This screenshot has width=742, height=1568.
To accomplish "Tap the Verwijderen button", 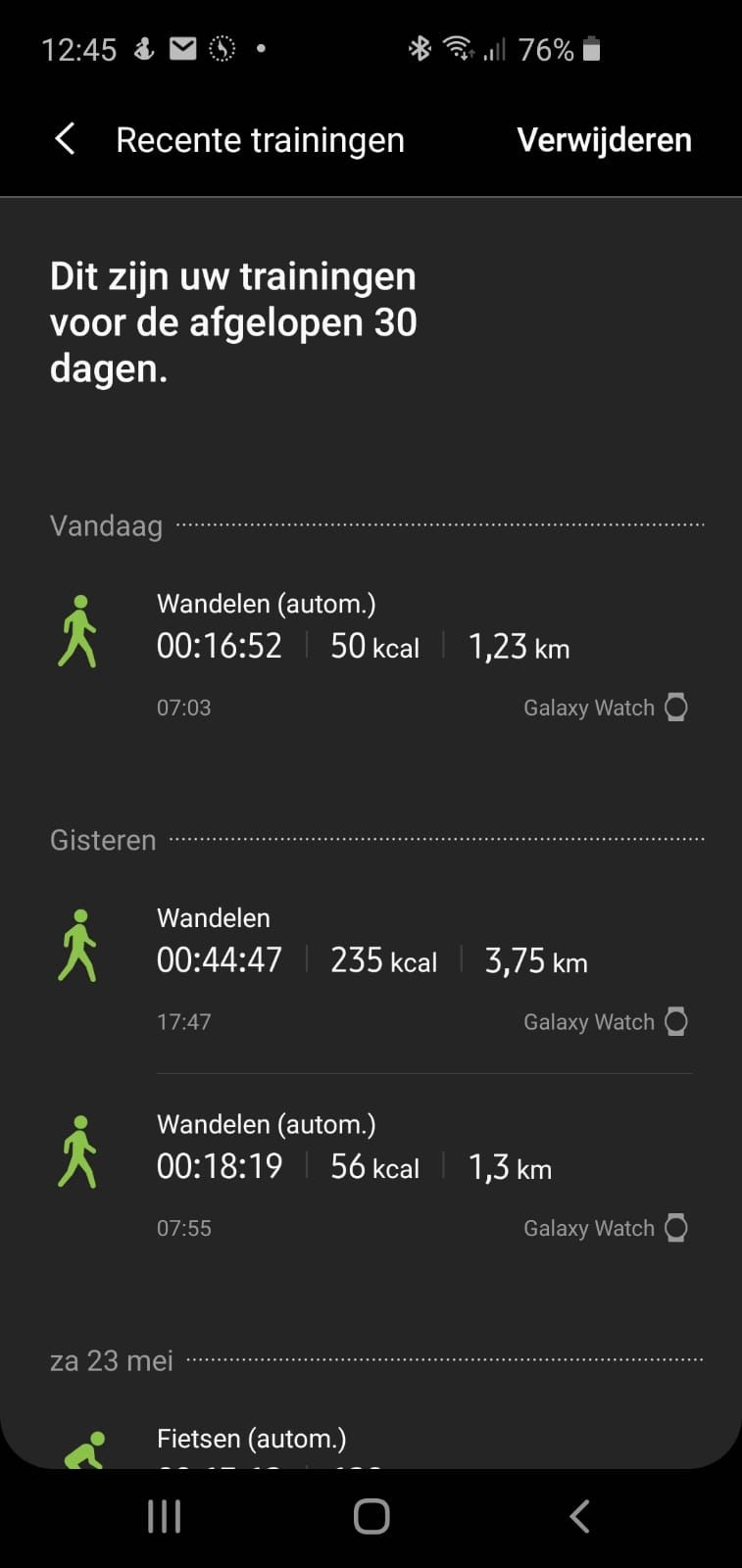I will [604, 140].
